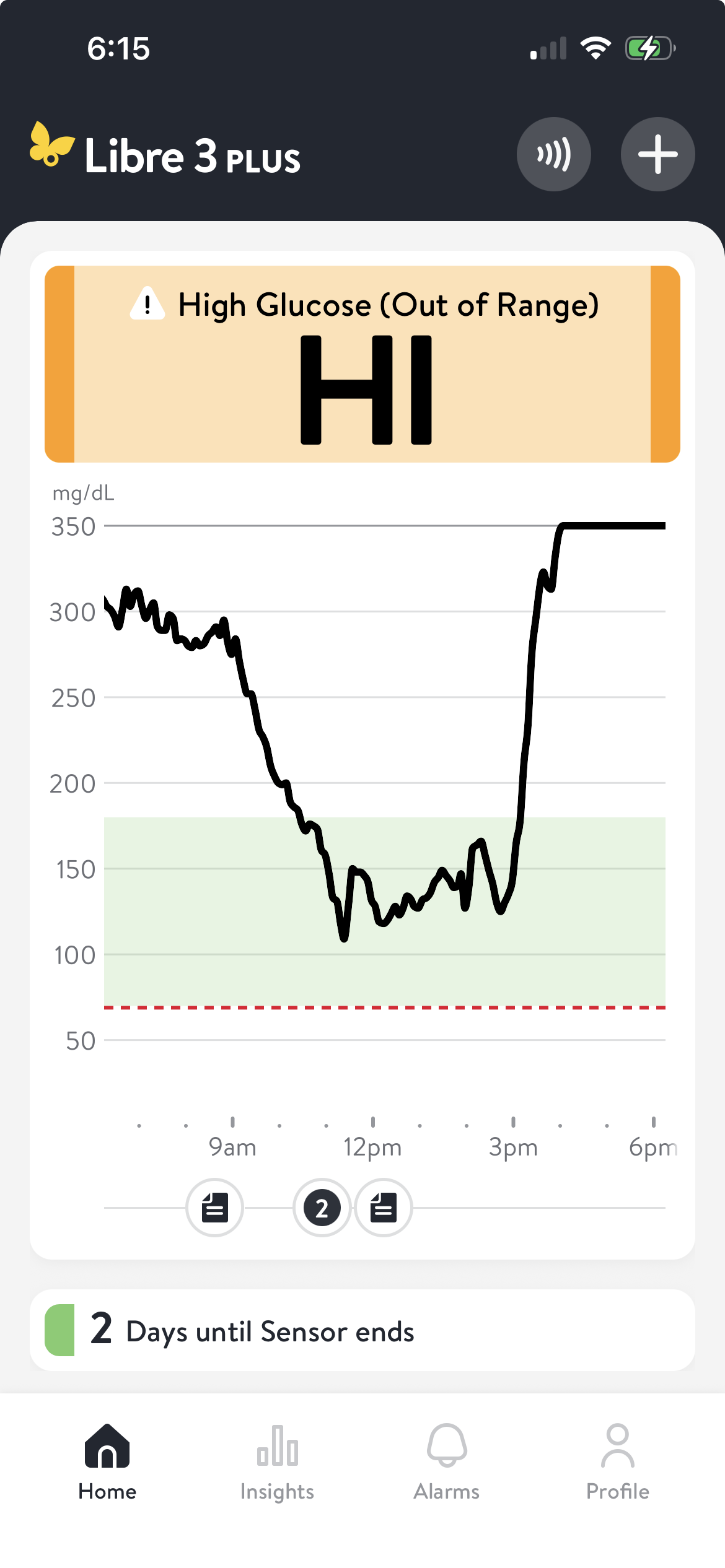Open the note marker near 12pm
This screenshot has width=725, height=1568.
pyautogui.click(x=384, y=1208)
